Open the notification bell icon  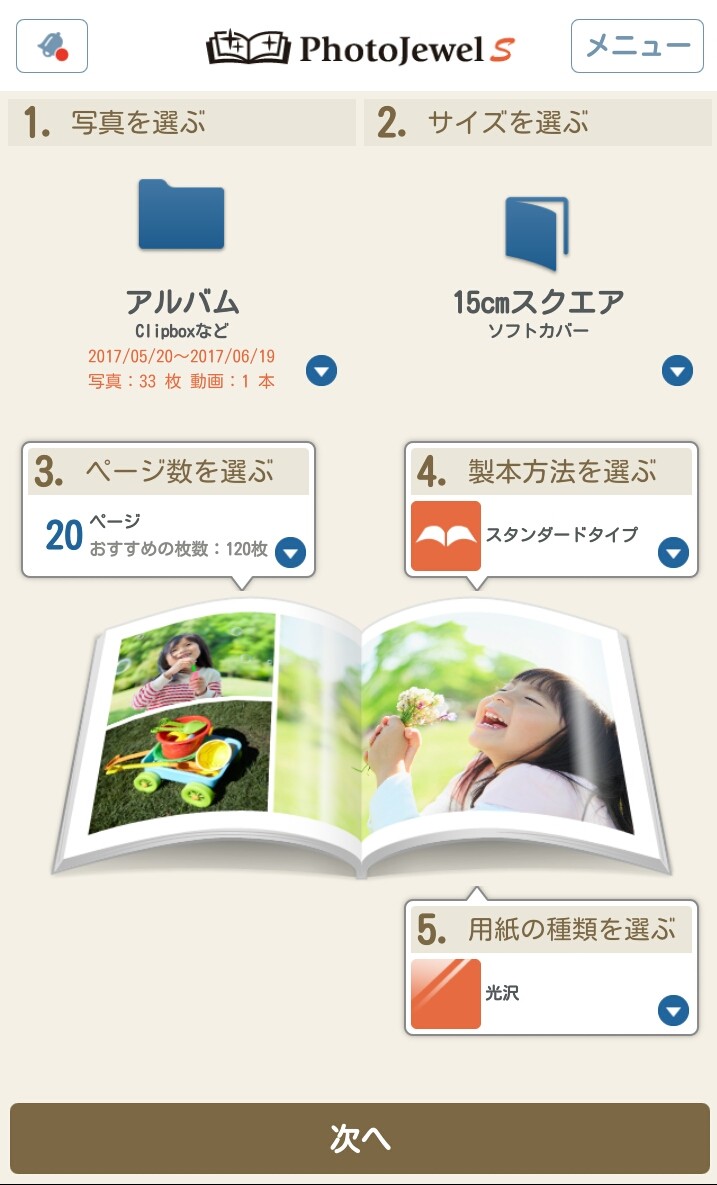point(52,46)
